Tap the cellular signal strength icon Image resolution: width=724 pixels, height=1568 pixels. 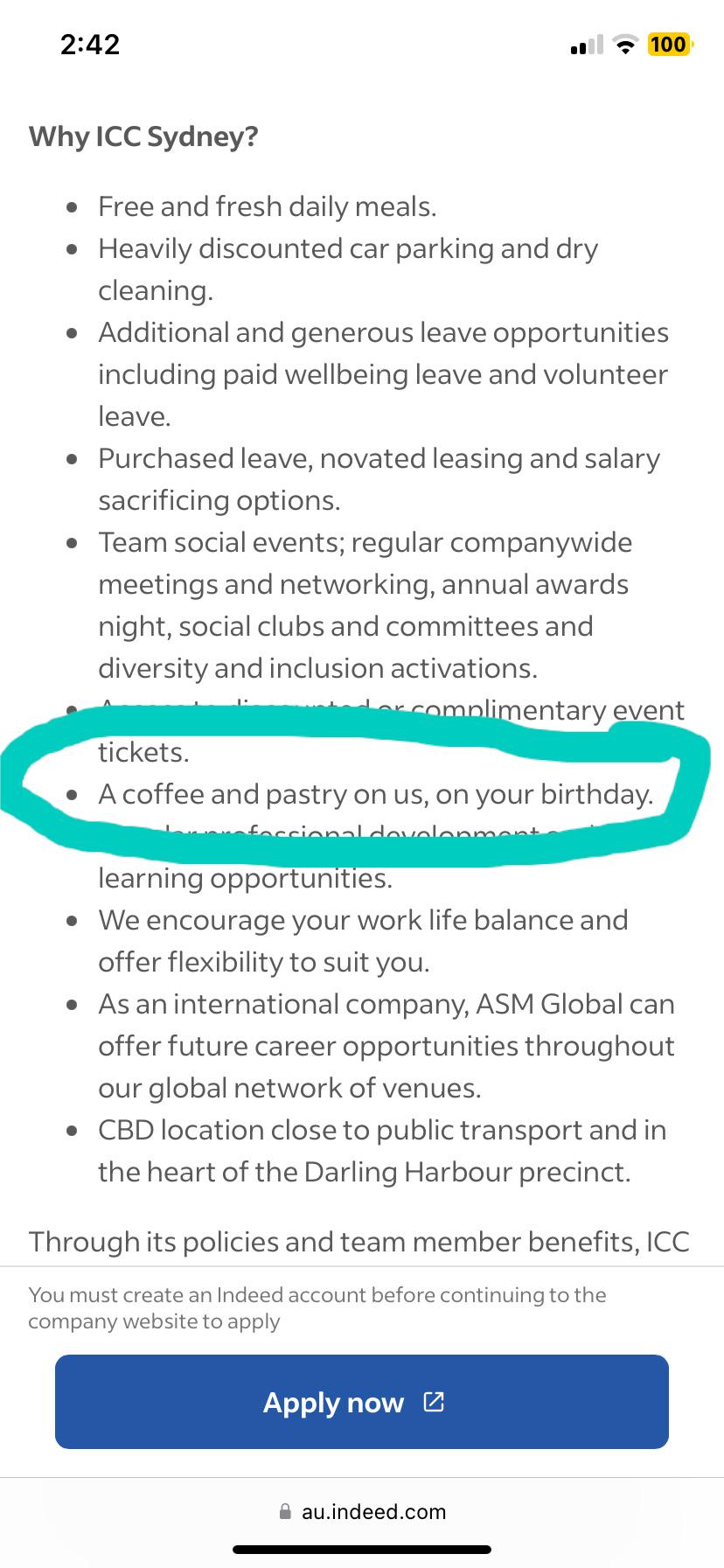(x=587, y=44)
